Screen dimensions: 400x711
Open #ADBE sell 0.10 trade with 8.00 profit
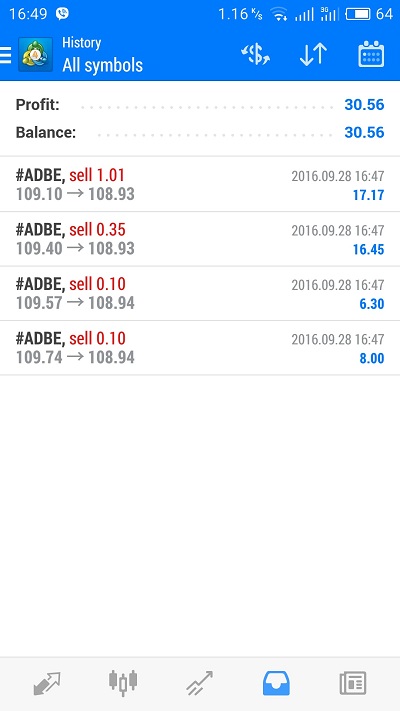coord(200,348)
